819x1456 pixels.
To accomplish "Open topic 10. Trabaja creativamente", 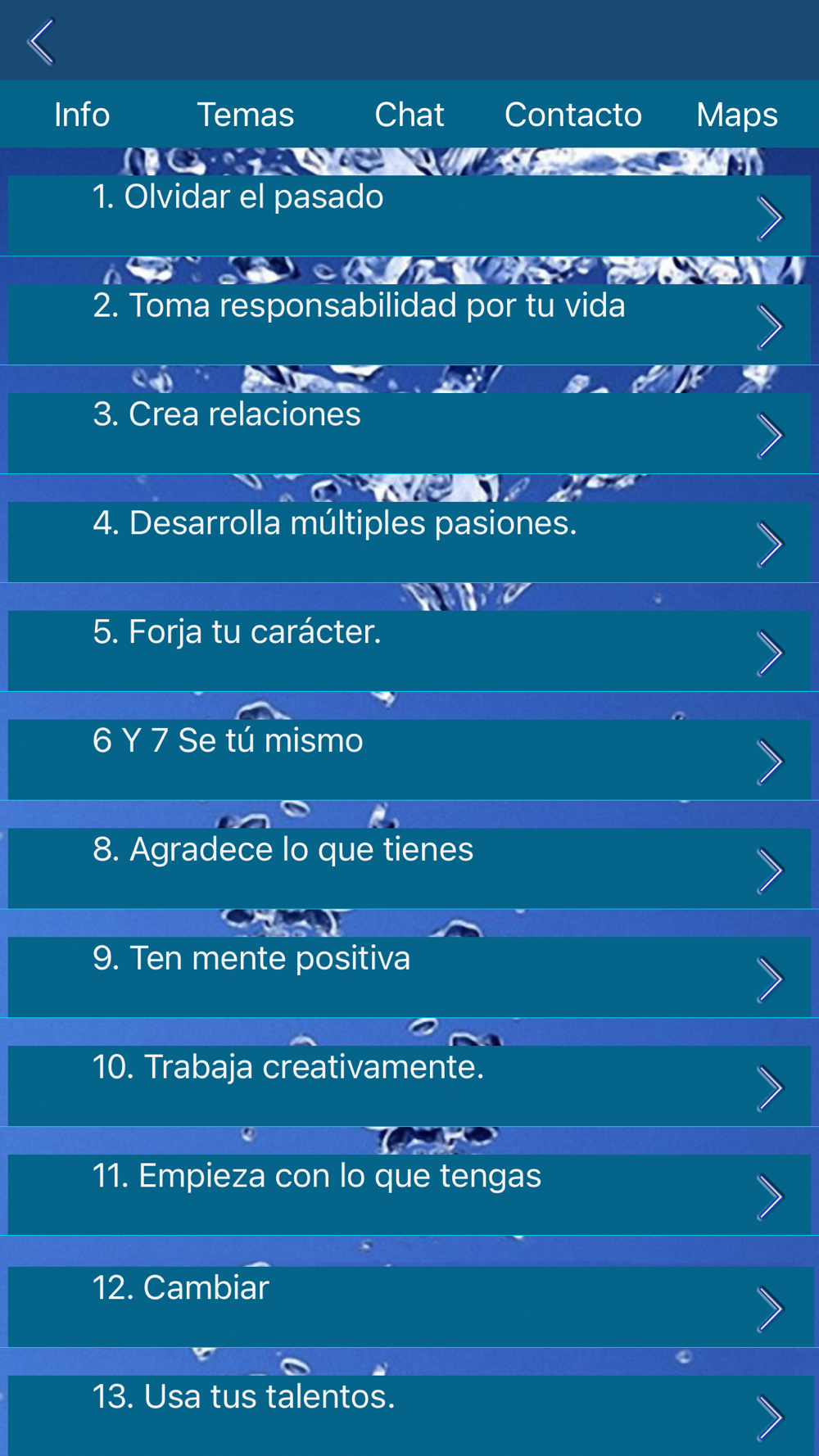I will (409, 1087).
